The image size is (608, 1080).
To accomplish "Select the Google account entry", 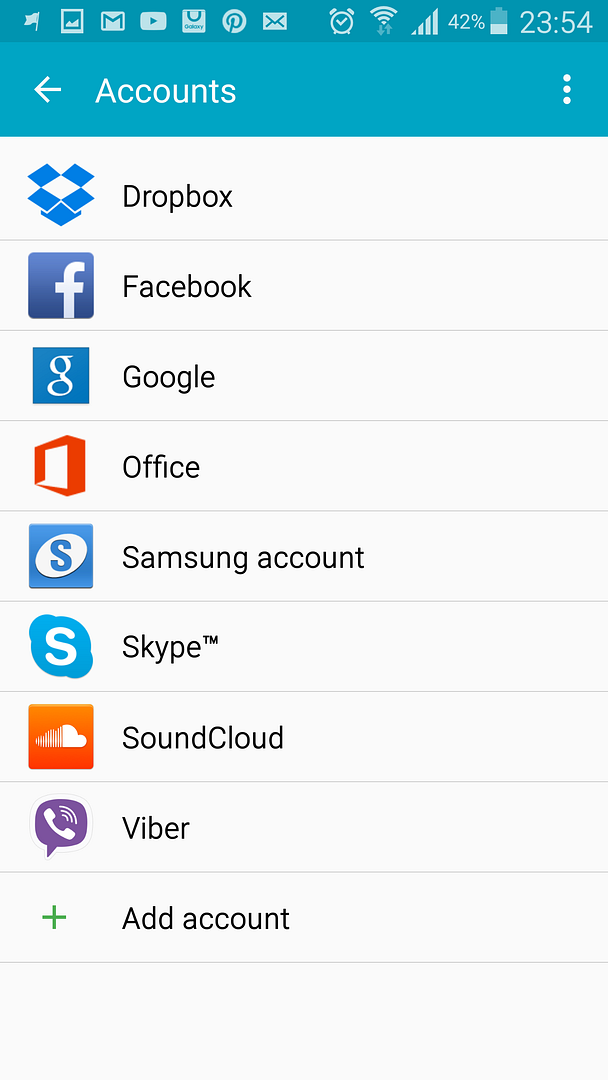I will point(304,376).
